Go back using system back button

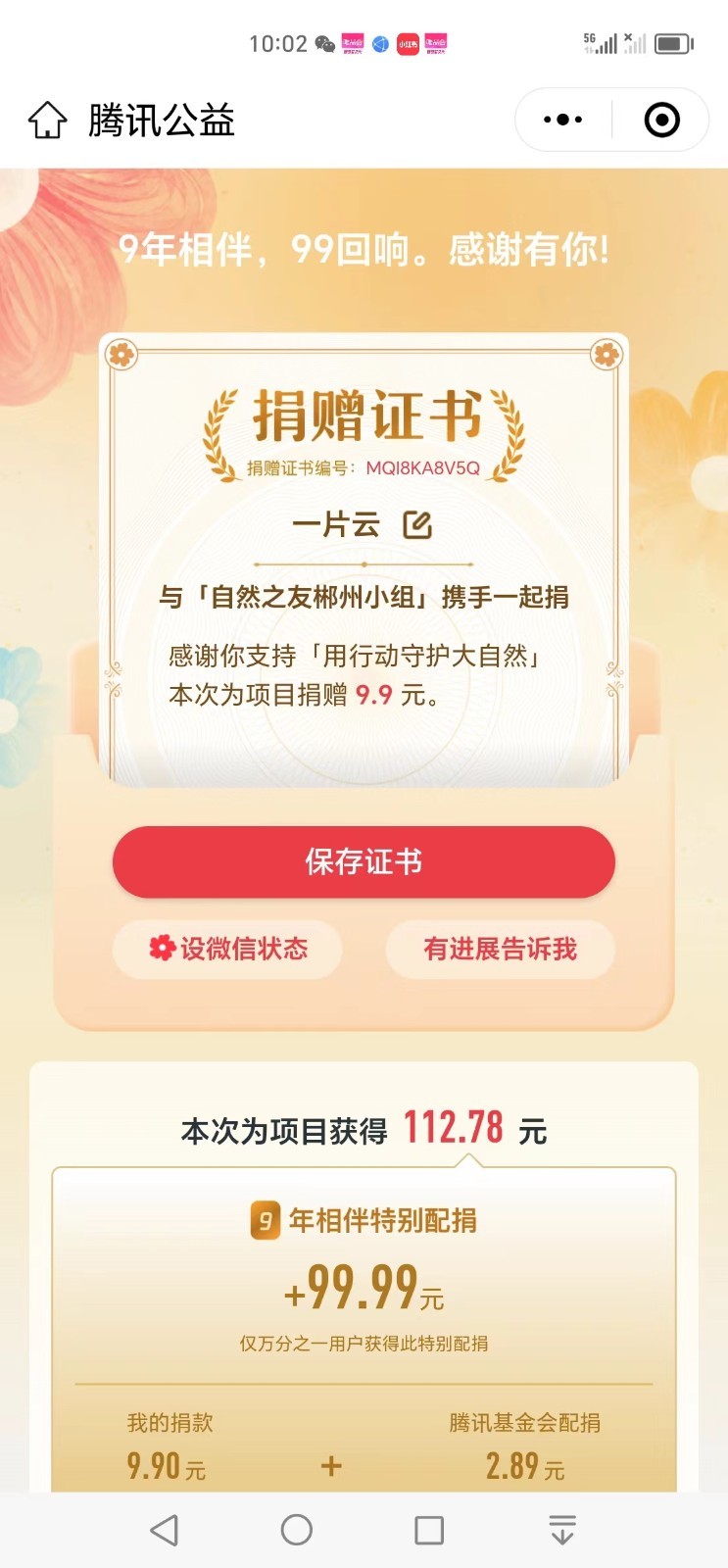[x=164, y=1530]
